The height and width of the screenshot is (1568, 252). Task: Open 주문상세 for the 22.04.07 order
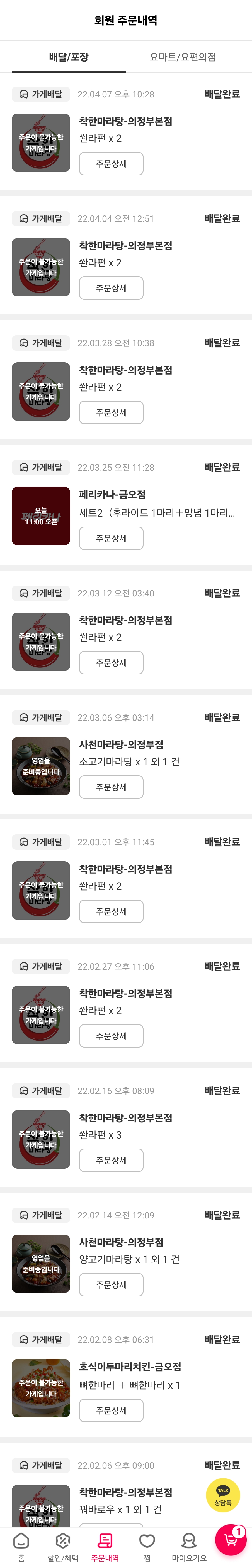click(111, 164)
